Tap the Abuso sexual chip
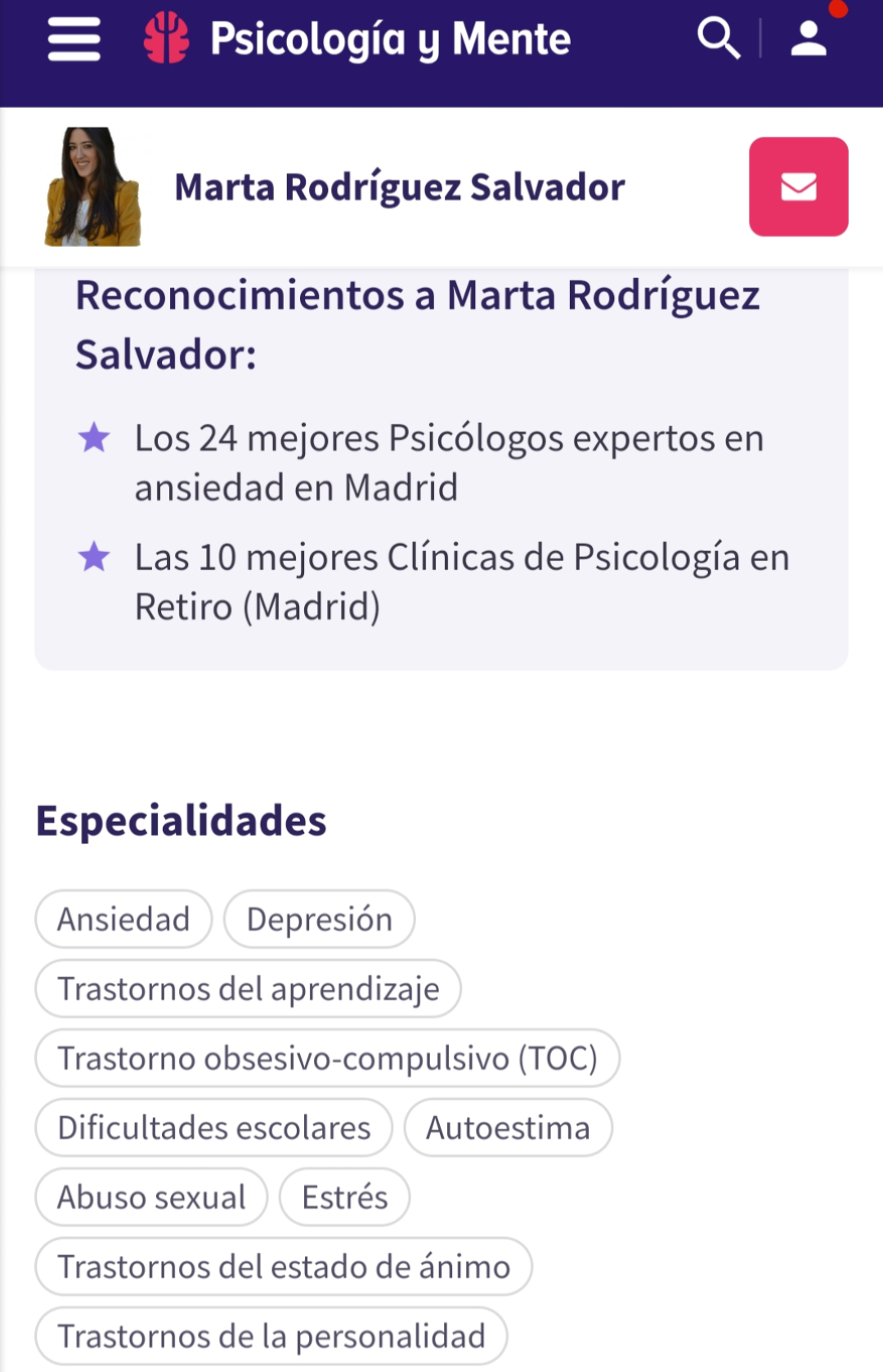The width and height of the screenshot is (883, 1372). tap(151, 1197)
